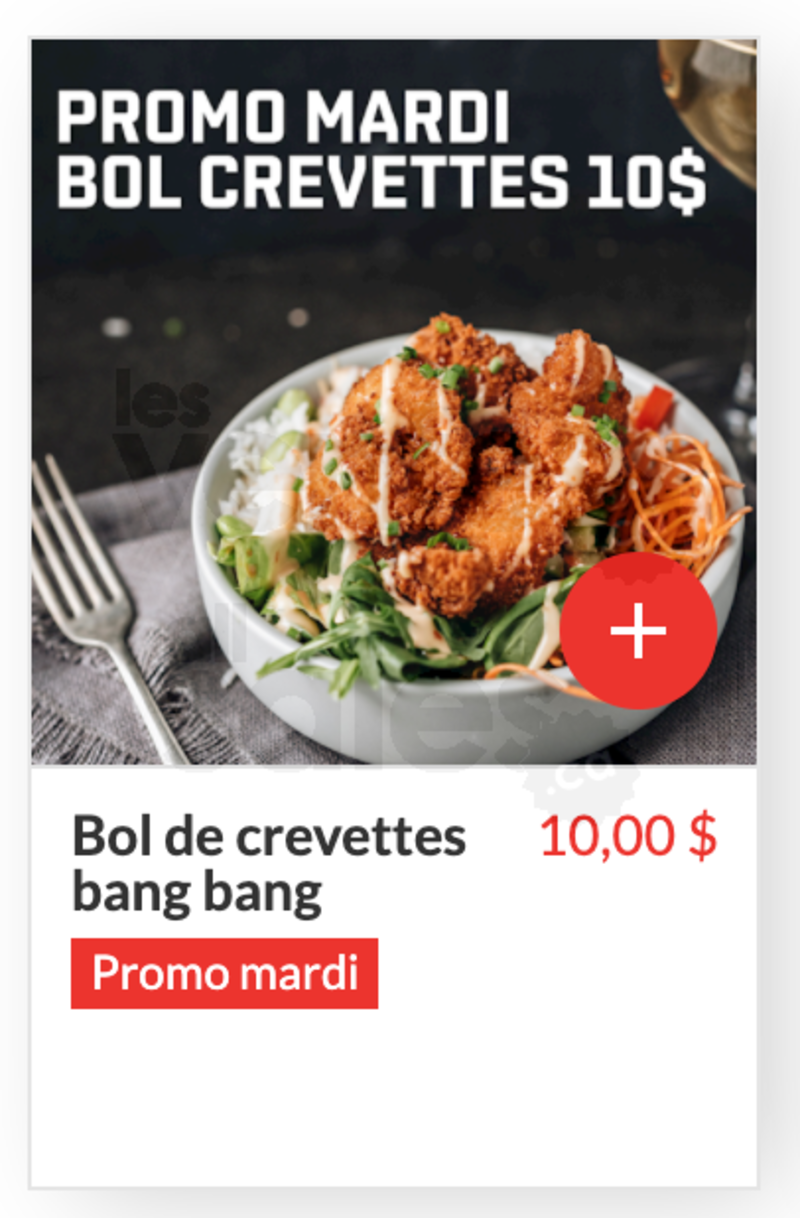The image size is (800, 1218).
Task: Add the bang bang shrimp bowl with plus button
Action: point(638,631)
